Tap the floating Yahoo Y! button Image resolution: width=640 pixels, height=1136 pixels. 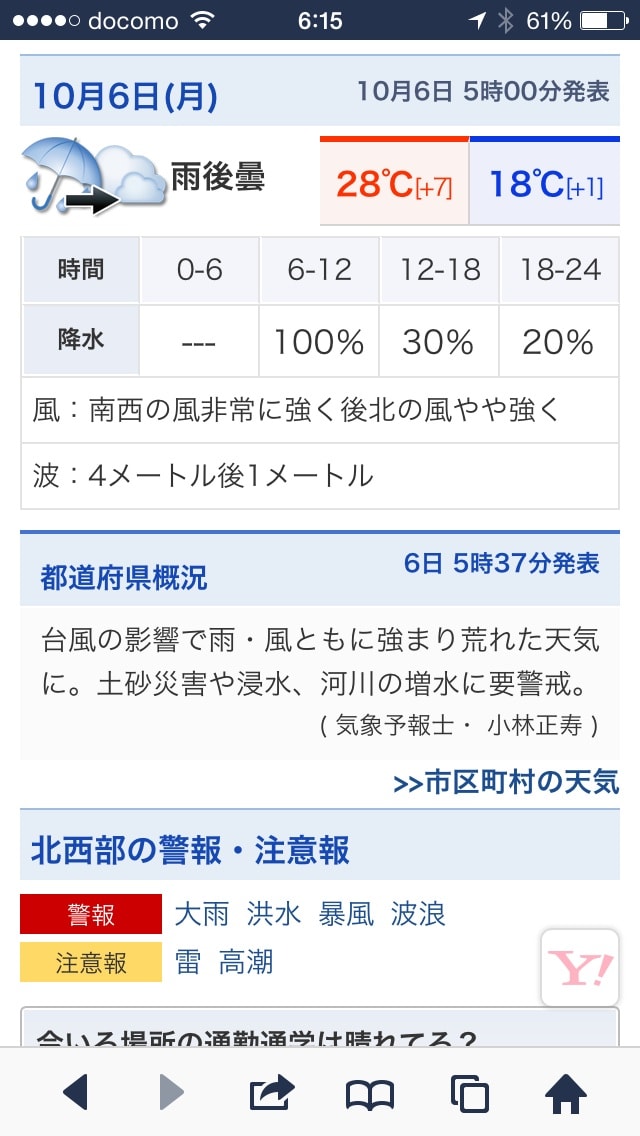click(x=580, y=968)
